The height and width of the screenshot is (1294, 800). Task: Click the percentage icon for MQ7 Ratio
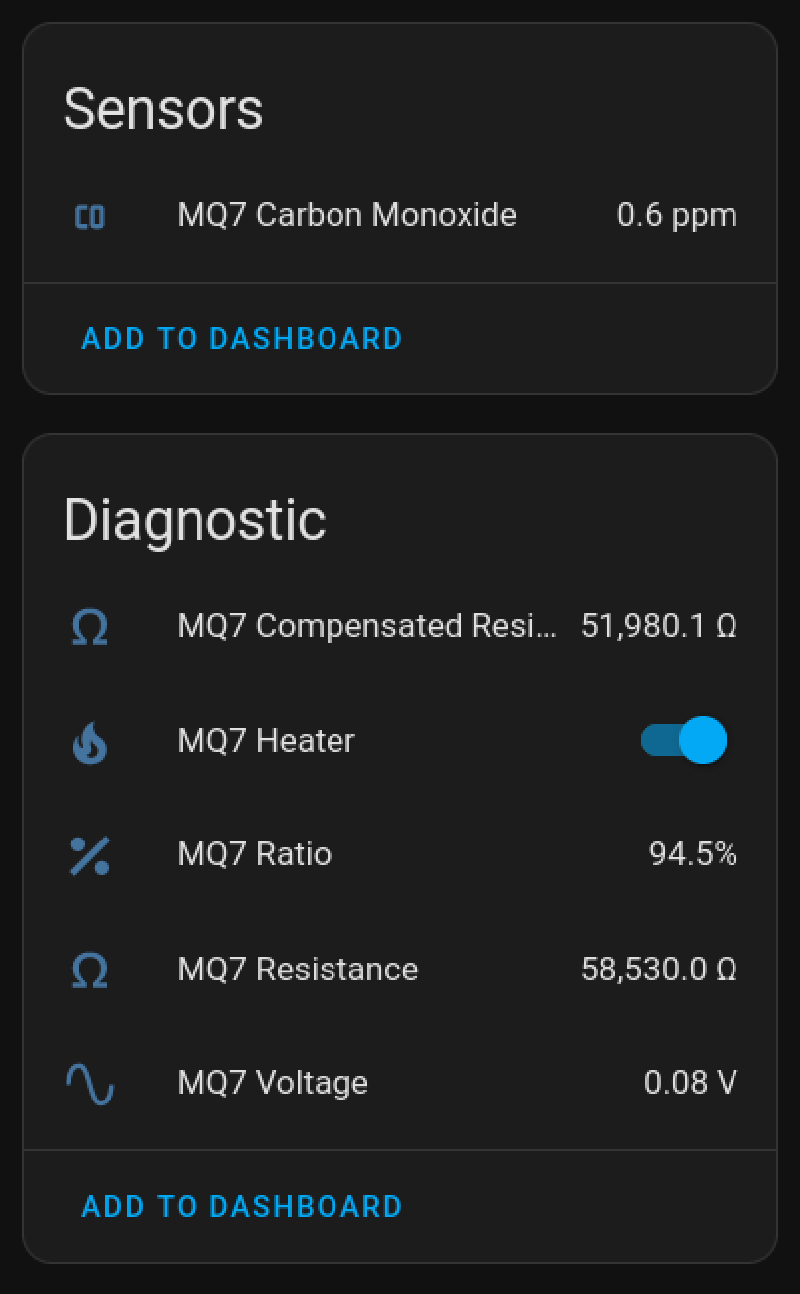89,854
